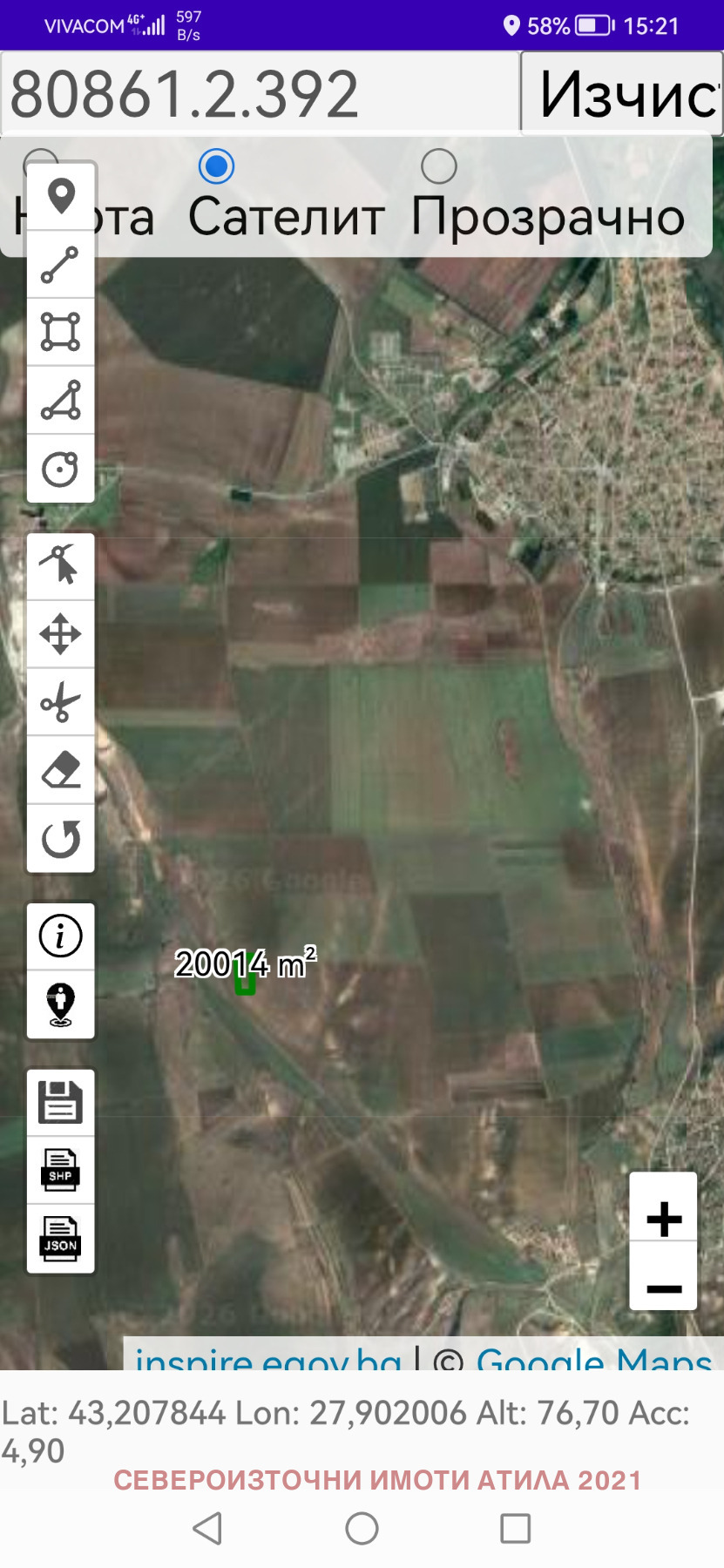The height and width of the screenshot is (1568, 724).
Task: Select the Сателит map view
Action: click(218, 165)
